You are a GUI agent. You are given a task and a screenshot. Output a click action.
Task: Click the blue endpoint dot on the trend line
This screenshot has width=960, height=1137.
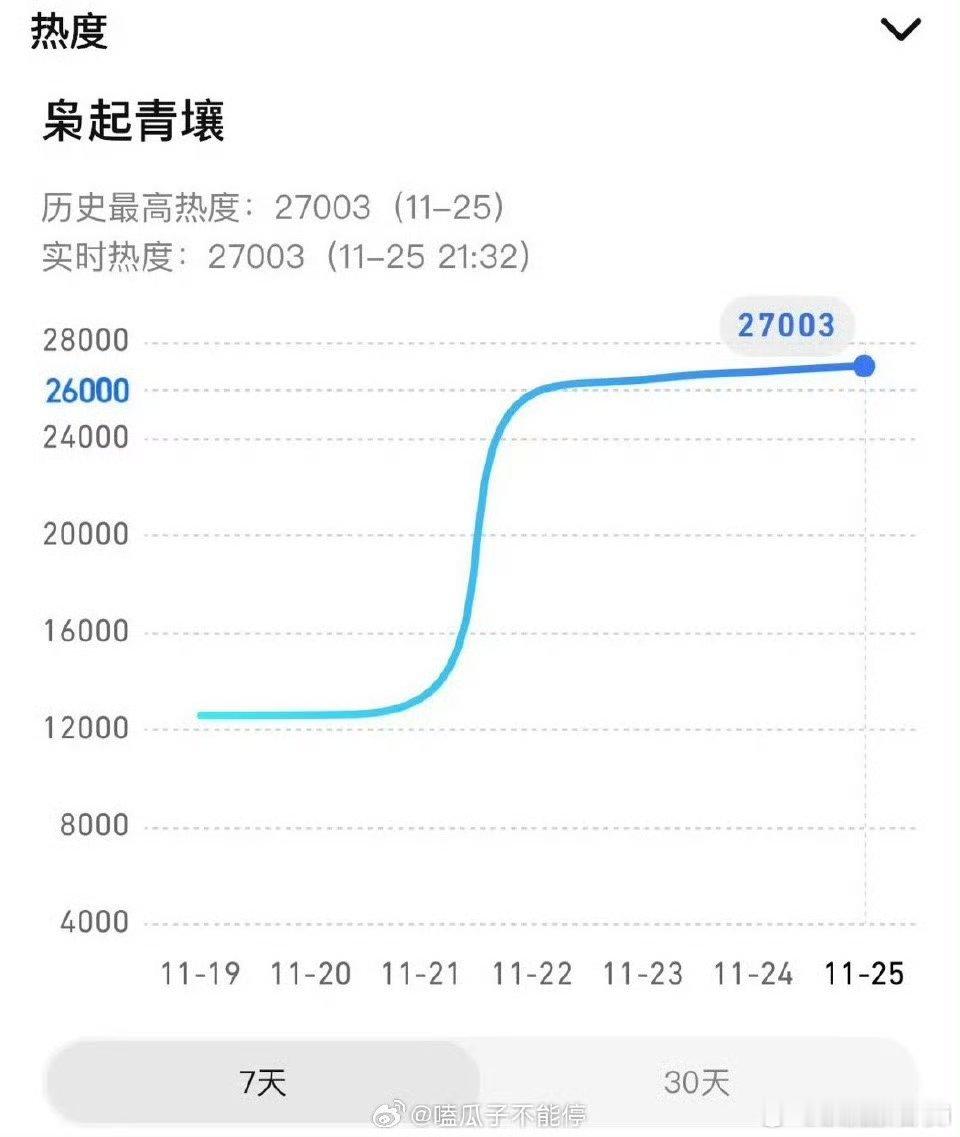click(x=865, y=366)
